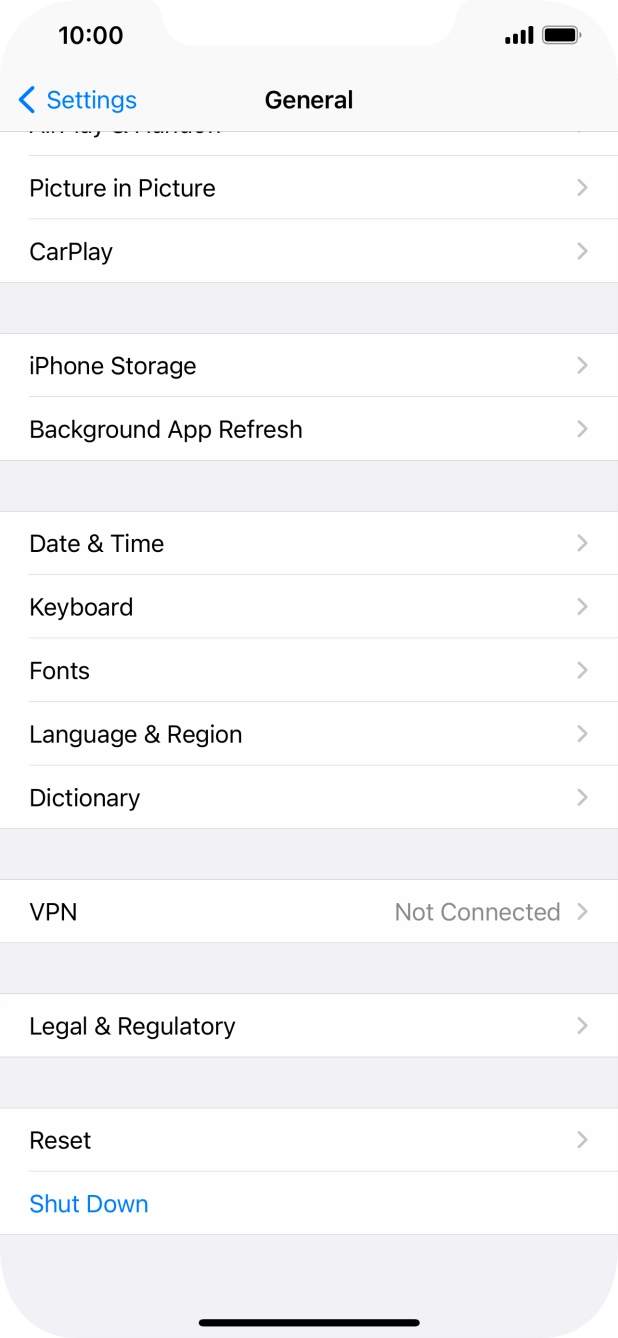This screenshot has height=1338, width=618.
Task: Open Dictionary settings
Action: point(308,798)
